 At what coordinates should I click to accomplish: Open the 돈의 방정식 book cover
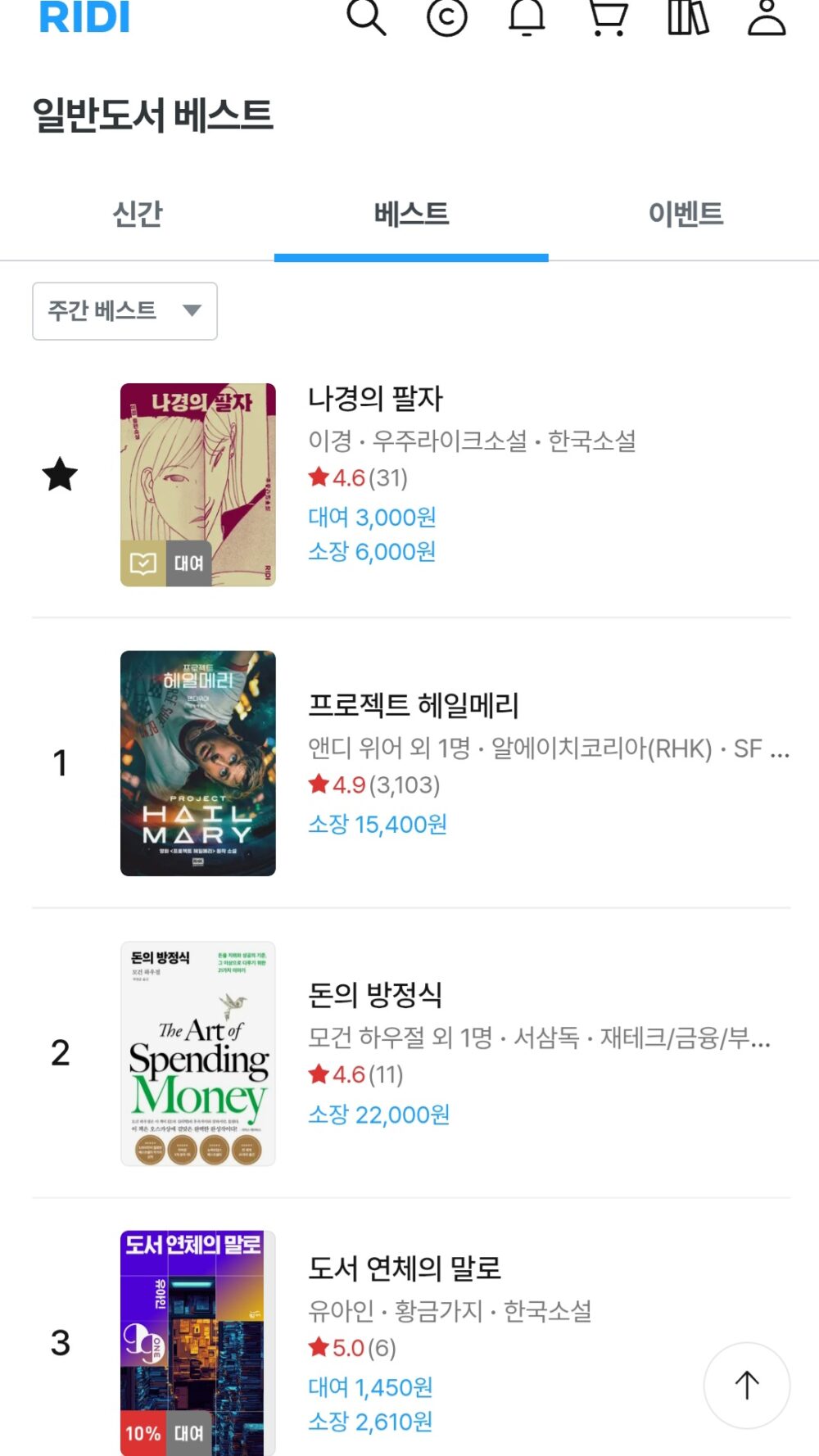click(198, 1053)
